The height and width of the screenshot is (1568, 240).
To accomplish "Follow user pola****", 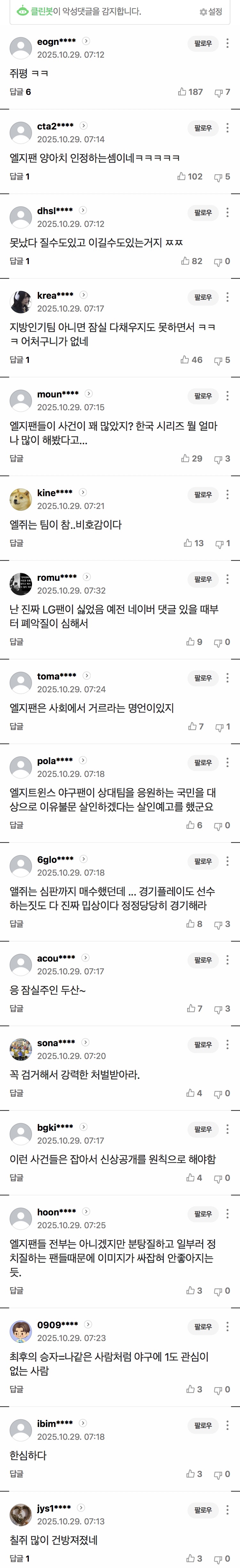I will pos(203,762).
